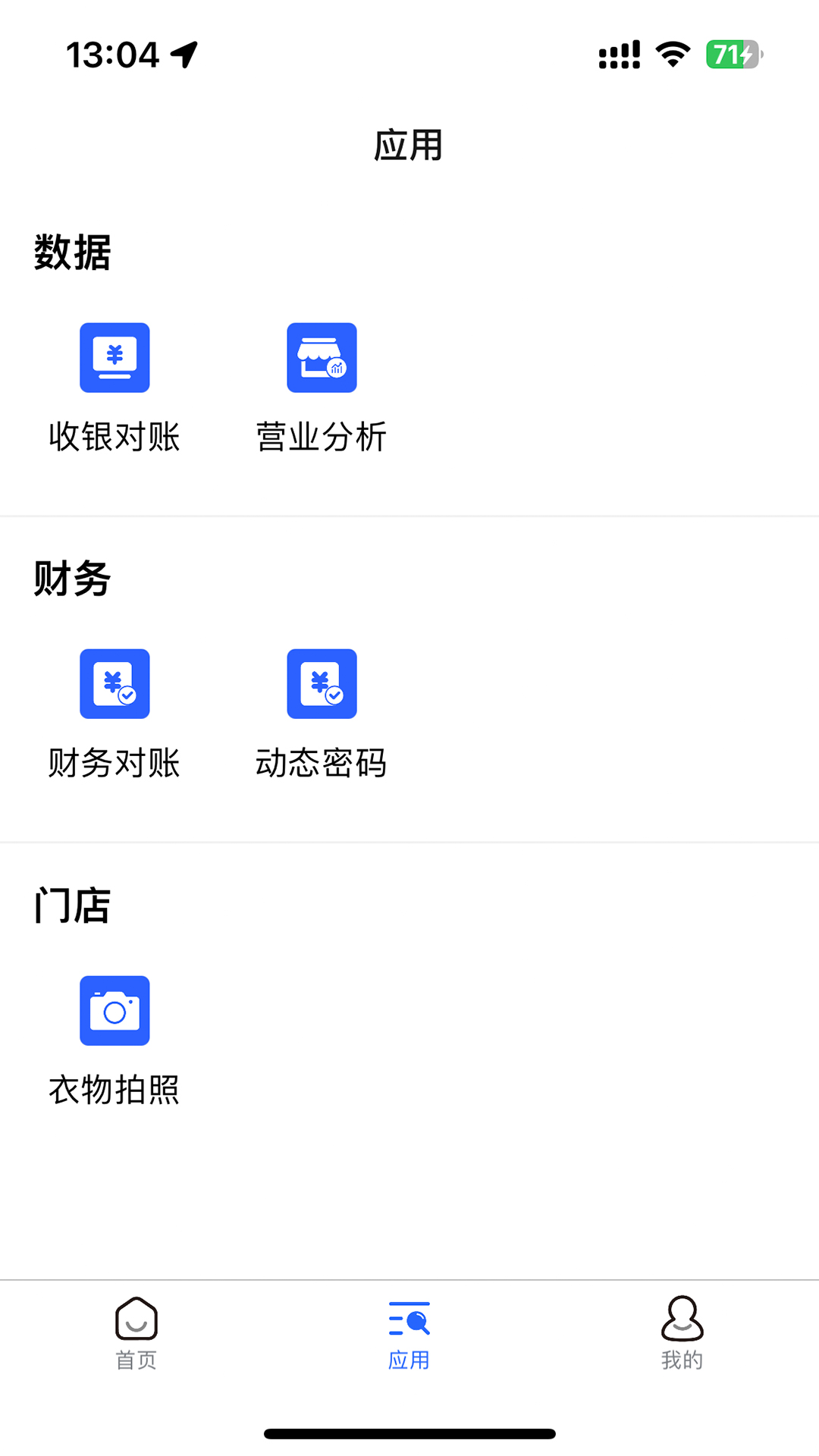
Task: Open the 财务对账 (finance reconciliation) icon
Action: click(115, 683)
